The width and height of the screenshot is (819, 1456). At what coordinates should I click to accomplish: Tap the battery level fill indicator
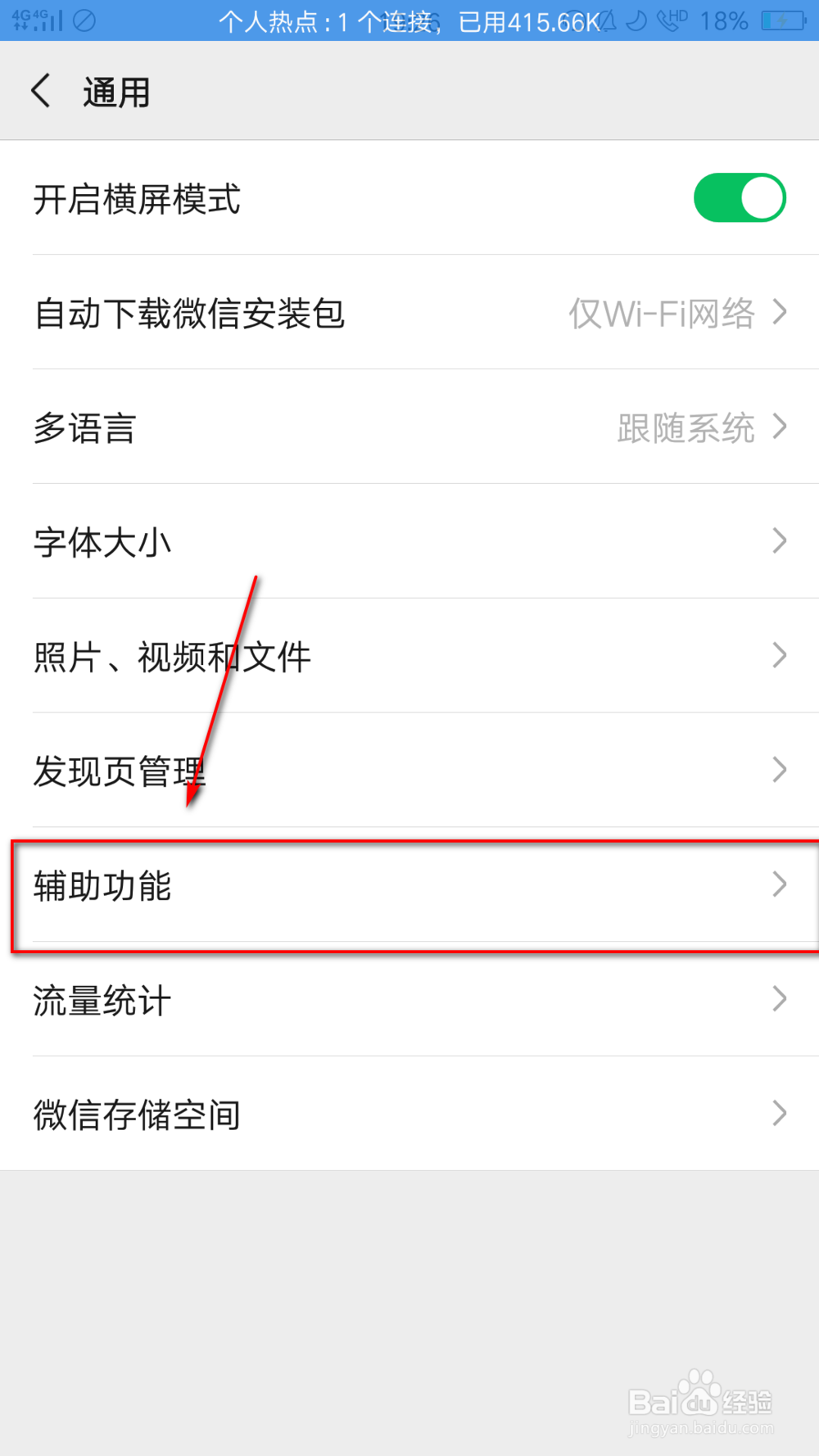[768, 21]
